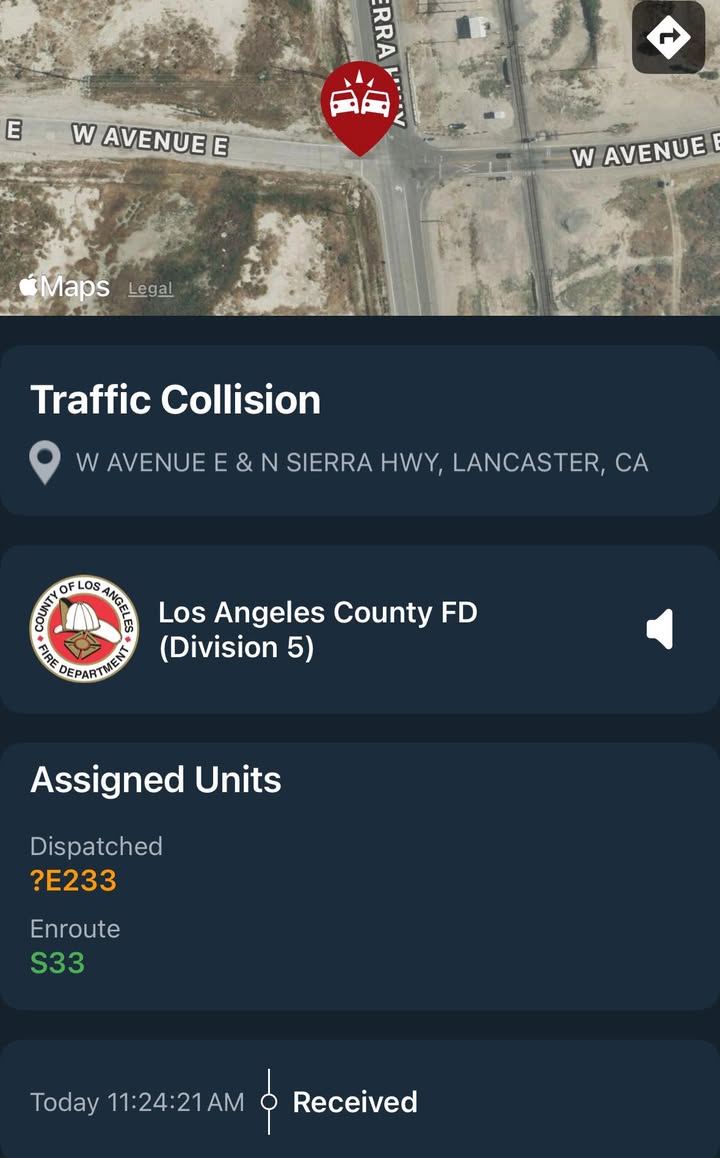Play Los Angeles County FD audio feed
The height and width of the screenshot is (1158, 720).
coord(660,629)
